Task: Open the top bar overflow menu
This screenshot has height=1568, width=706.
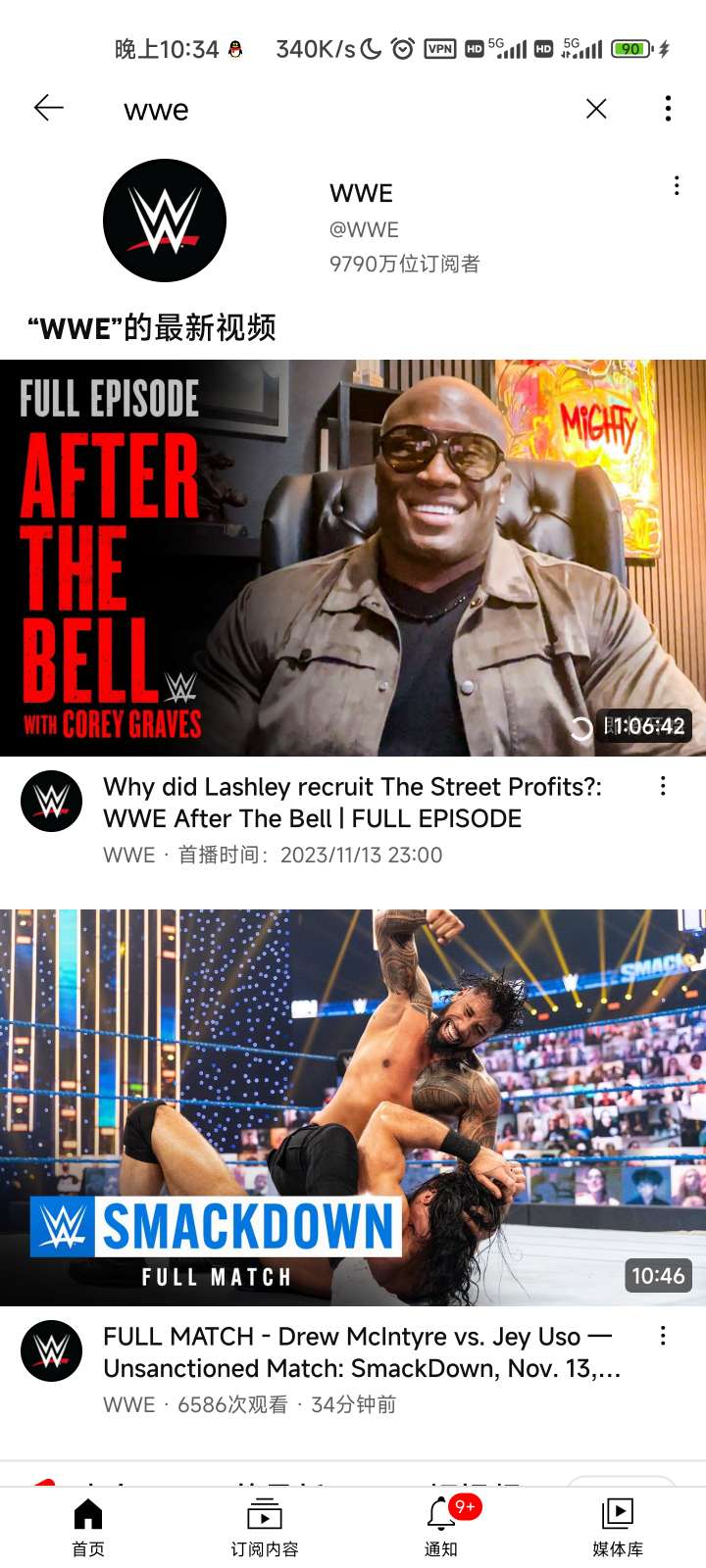Action: [668, 109]
